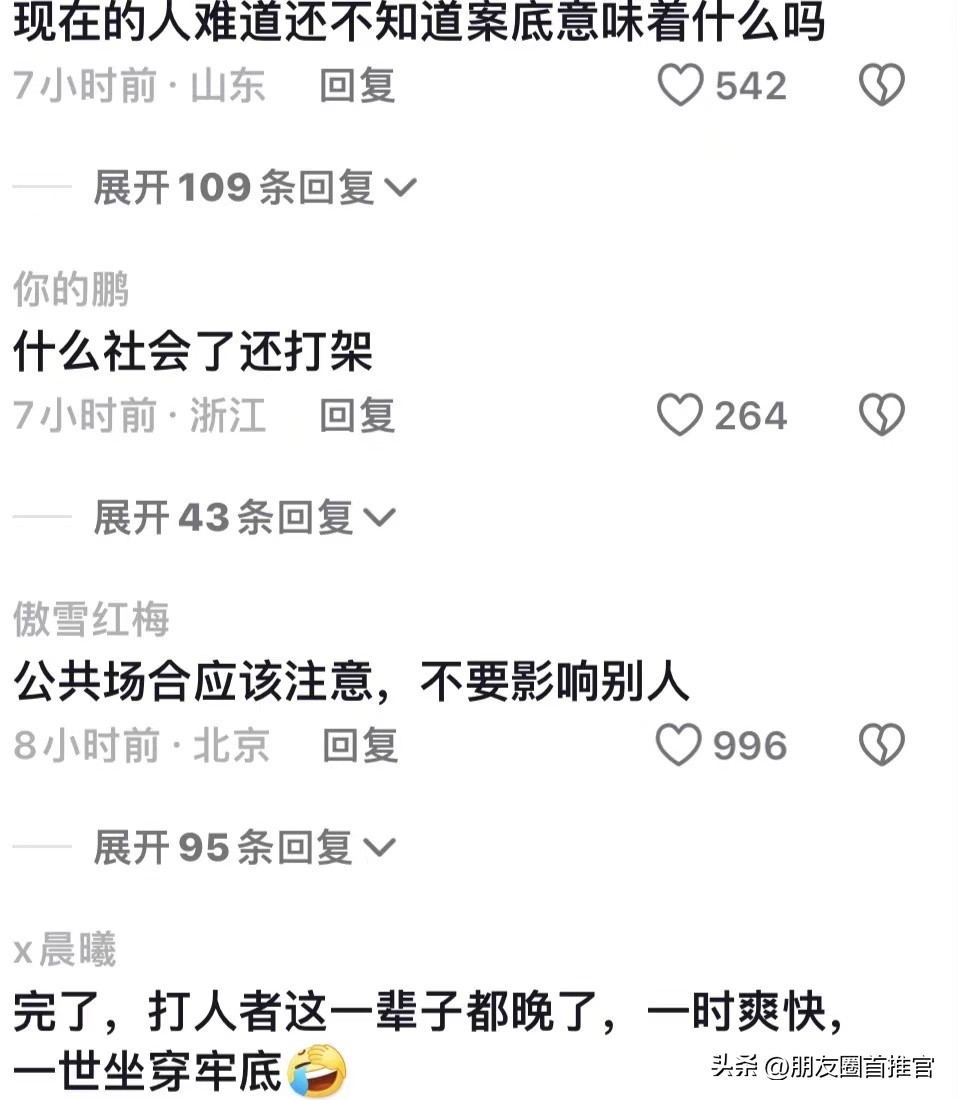The height and width of the screenshot is (1100, 957).
Task: Dislike the Shandong comment with the broken heart
Action: pyautogui.click(x=882, y=86)
